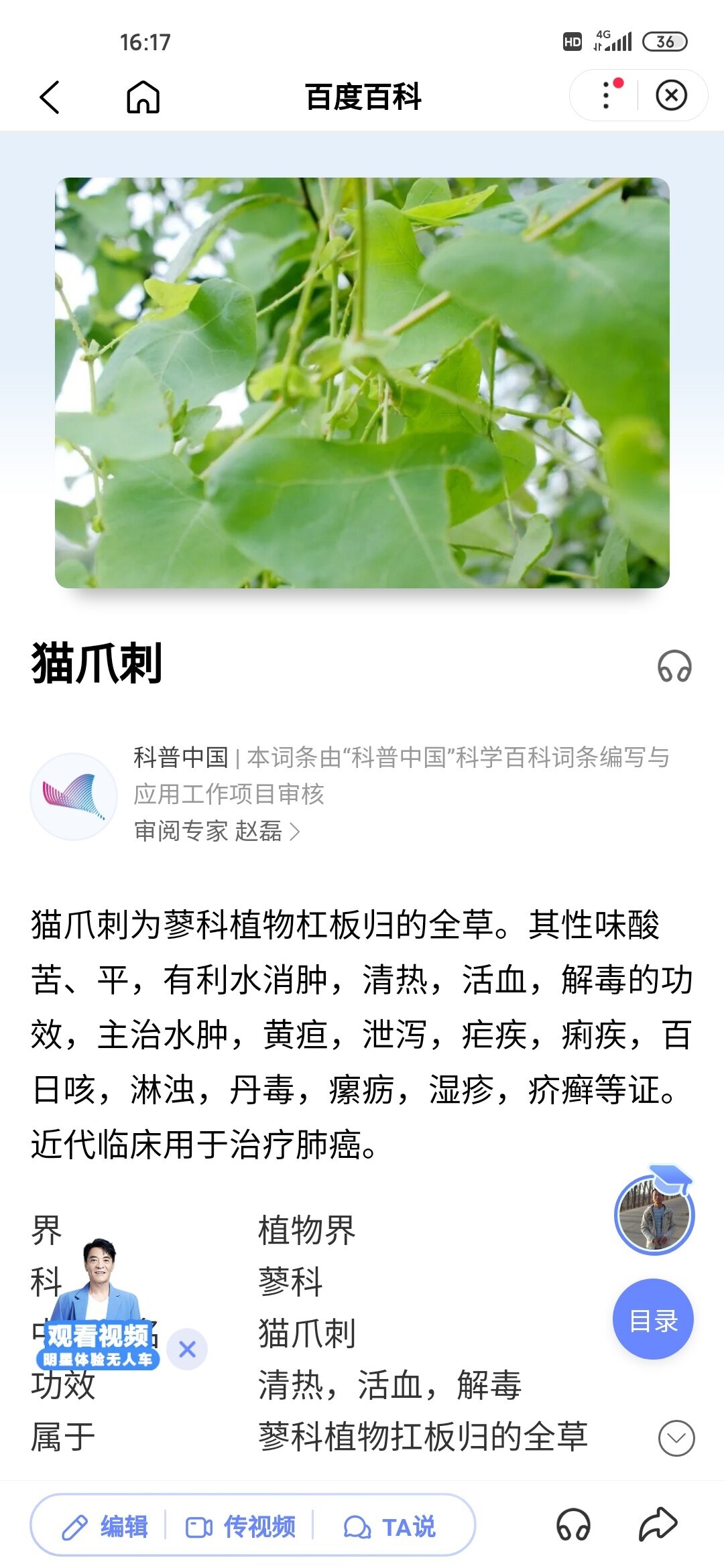
Task: Upload a video via 传视频
Action: (x=240, y=1527)
